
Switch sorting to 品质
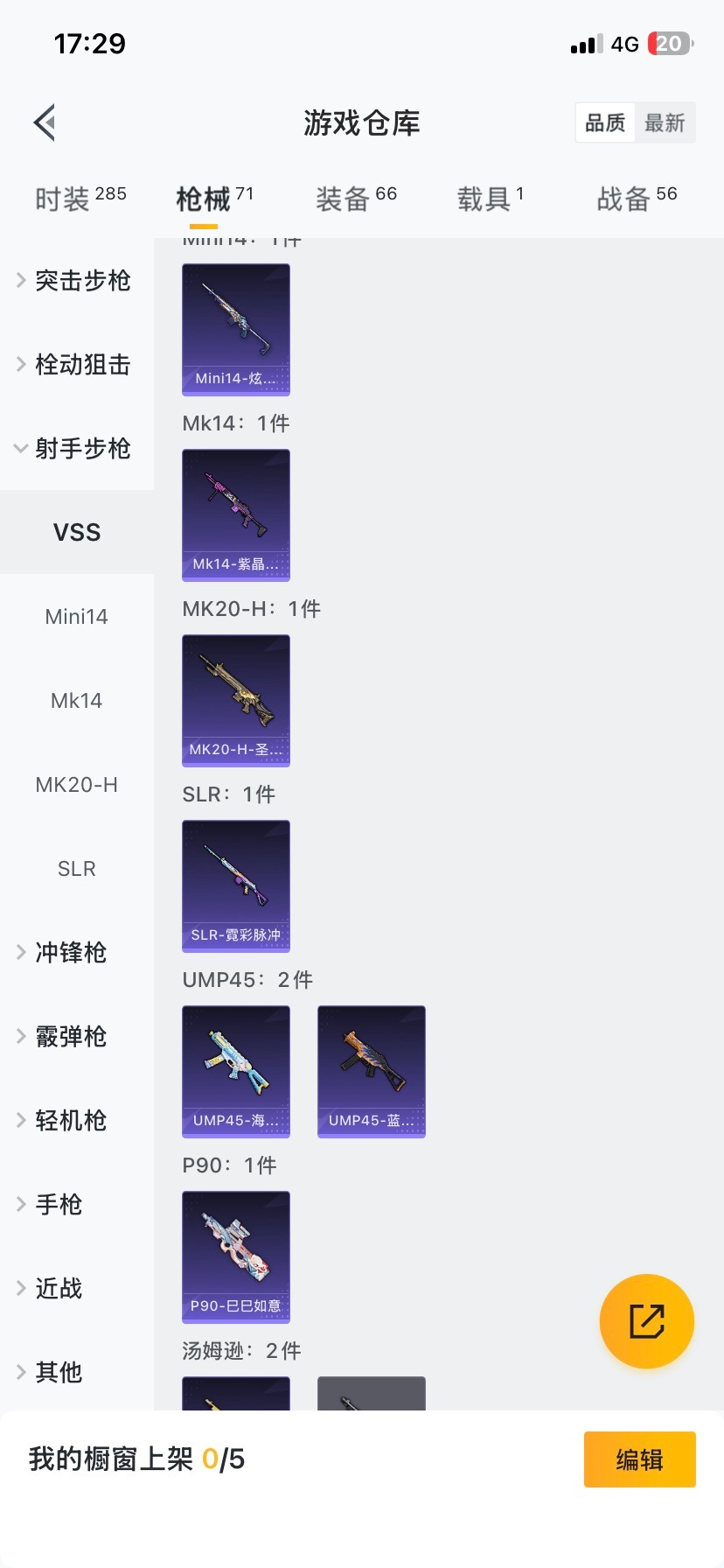tap(605, 122)
